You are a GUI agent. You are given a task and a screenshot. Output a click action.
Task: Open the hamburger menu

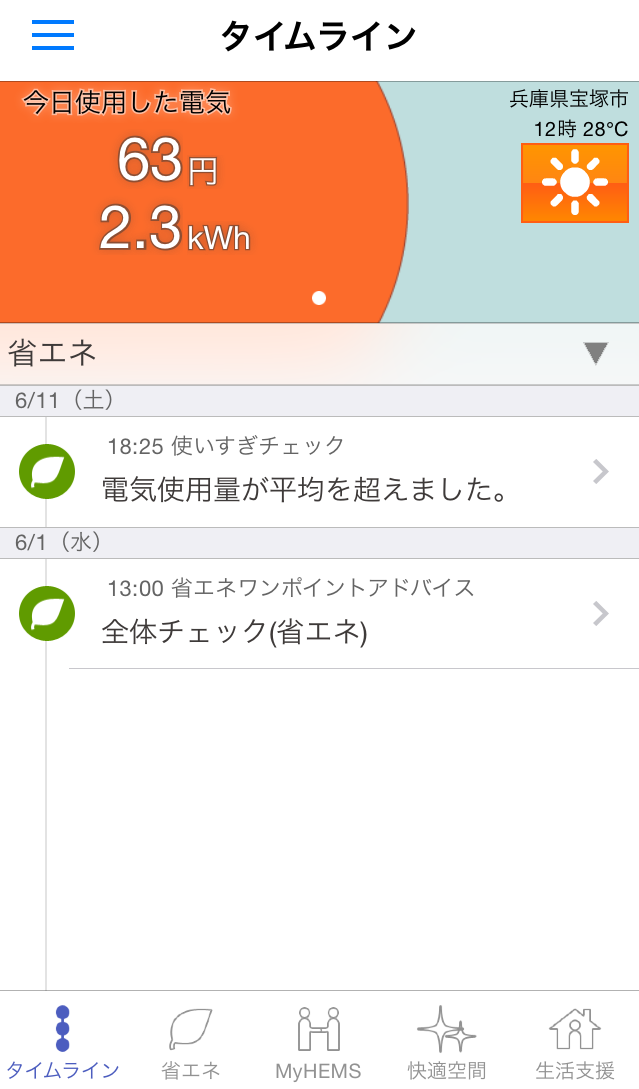coord(53,35)
